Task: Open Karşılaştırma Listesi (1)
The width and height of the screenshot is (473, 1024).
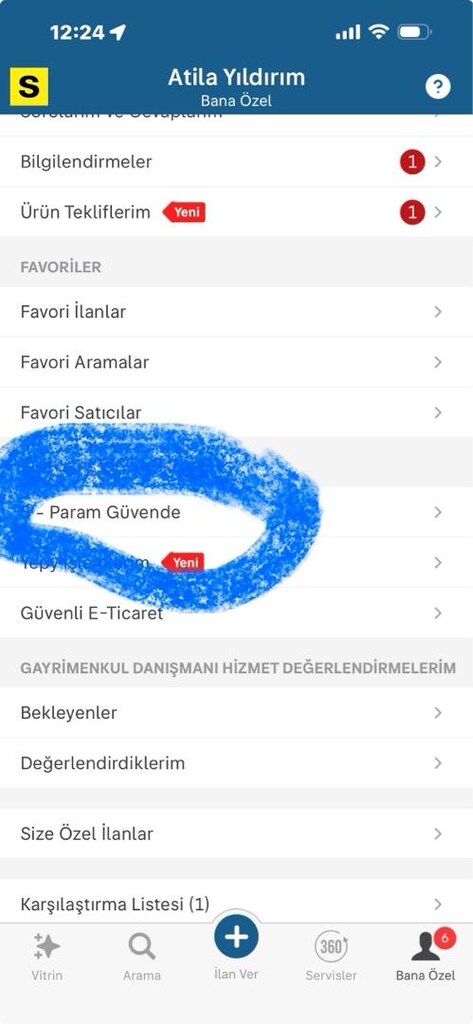Action: 236,903
